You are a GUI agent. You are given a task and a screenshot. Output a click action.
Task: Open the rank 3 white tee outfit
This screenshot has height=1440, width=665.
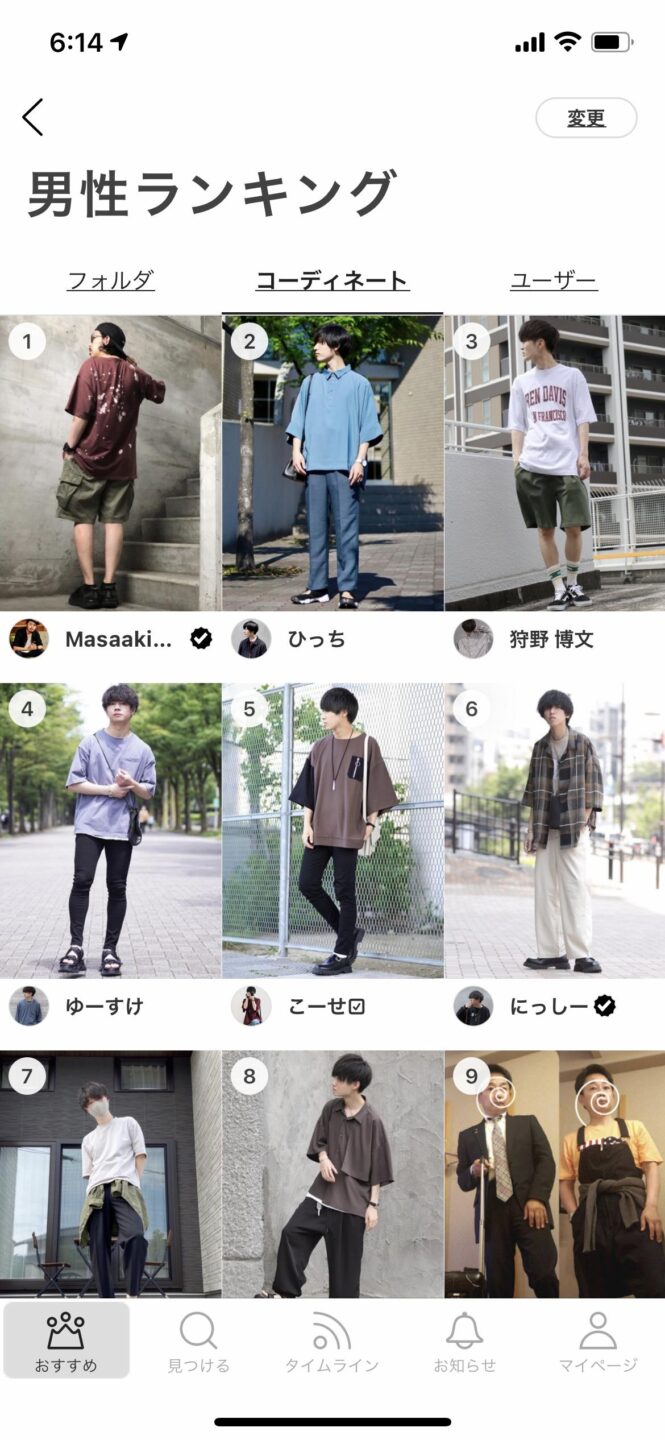[x=555, y=463]
